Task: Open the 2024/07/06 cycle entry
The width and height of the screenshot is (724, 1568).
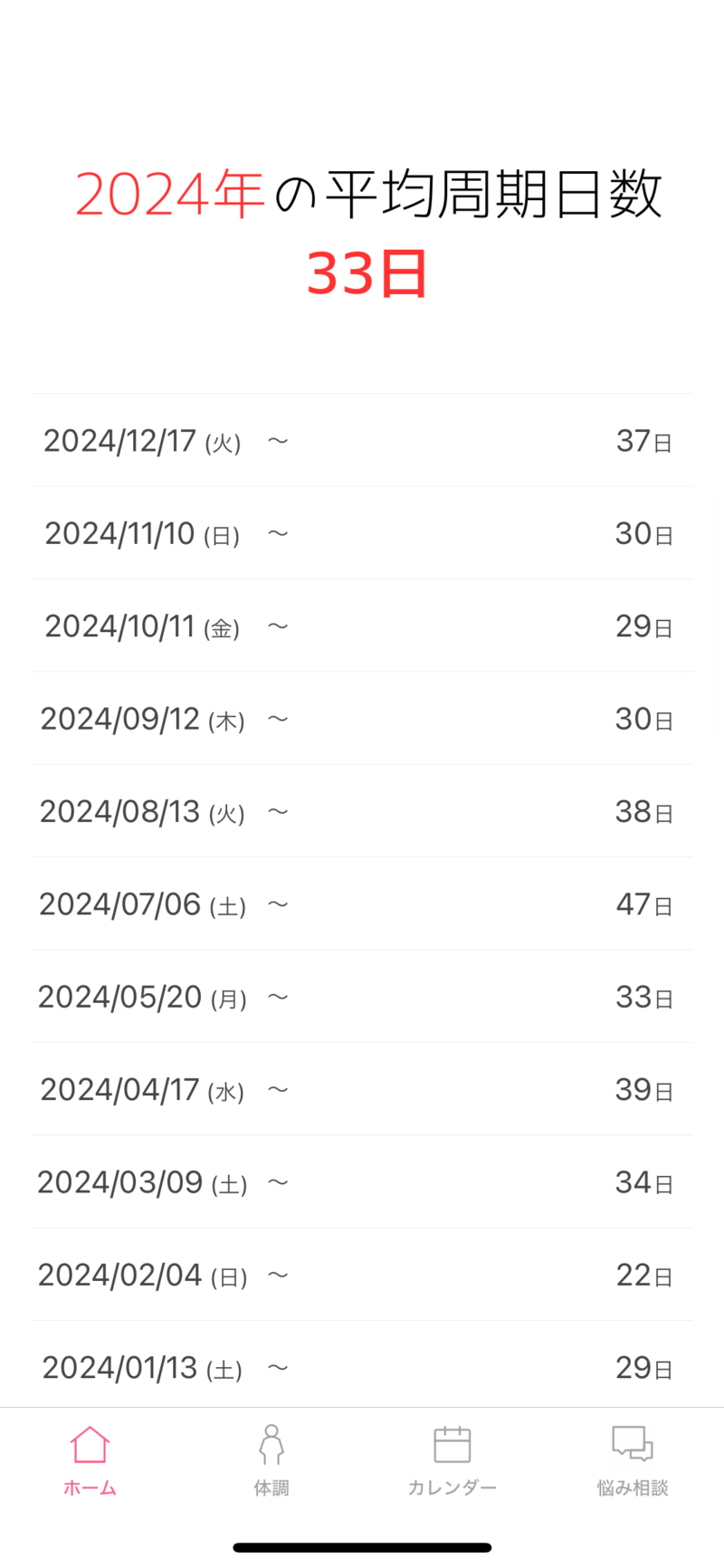Action: click(362, 904)
